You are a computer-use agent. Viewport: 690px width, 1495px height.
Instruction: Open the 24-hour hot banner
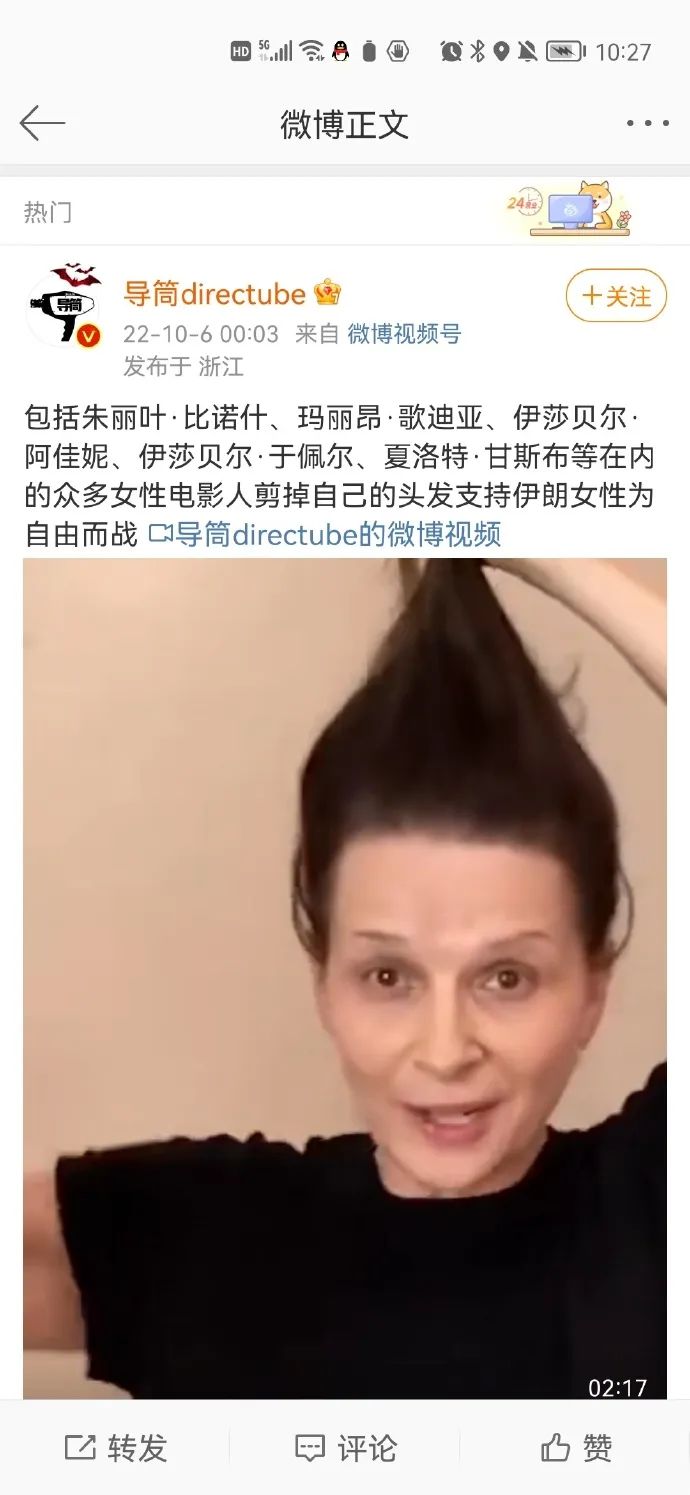[x=569, y=209]
